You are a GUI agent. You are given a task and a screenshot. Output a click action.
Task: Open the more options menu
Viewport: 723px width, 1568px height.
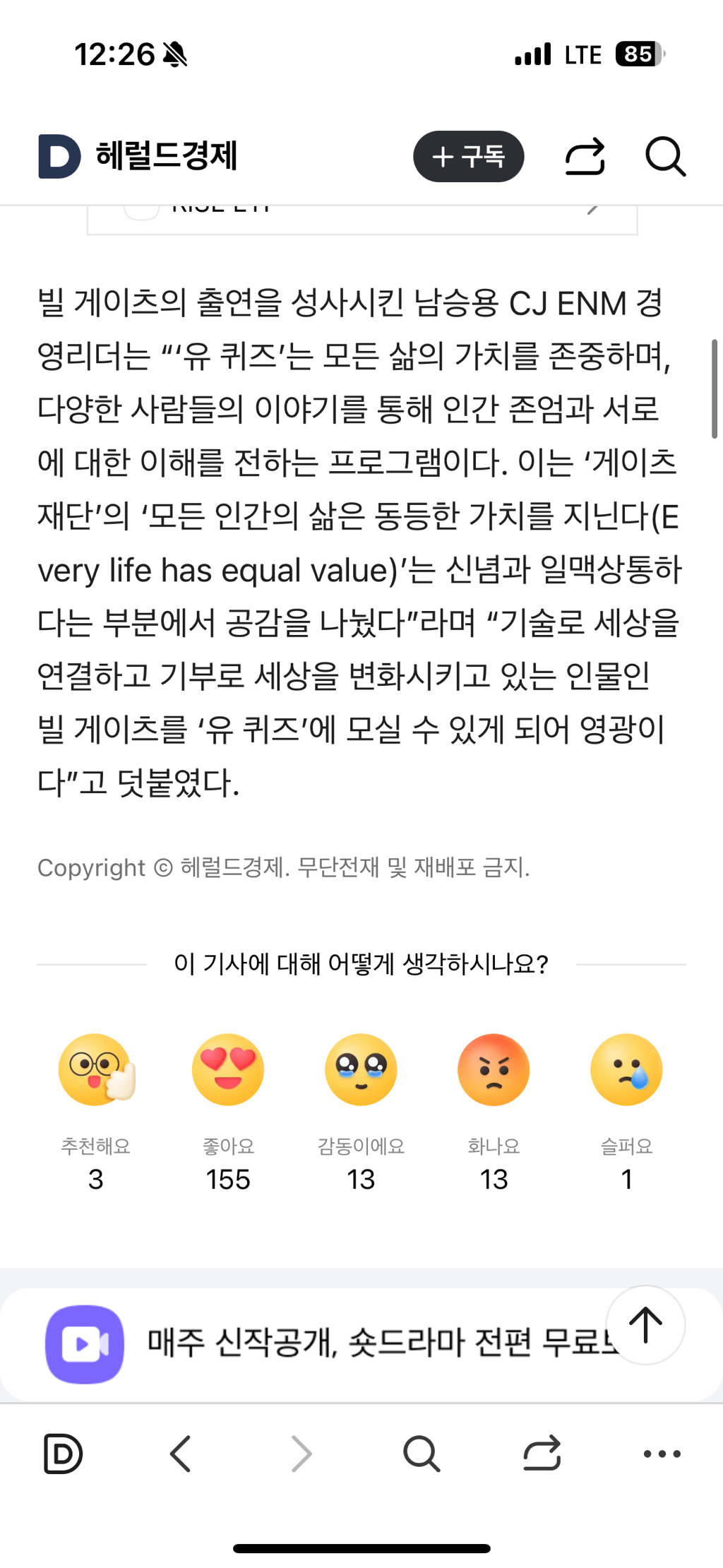pos(662,1454)
